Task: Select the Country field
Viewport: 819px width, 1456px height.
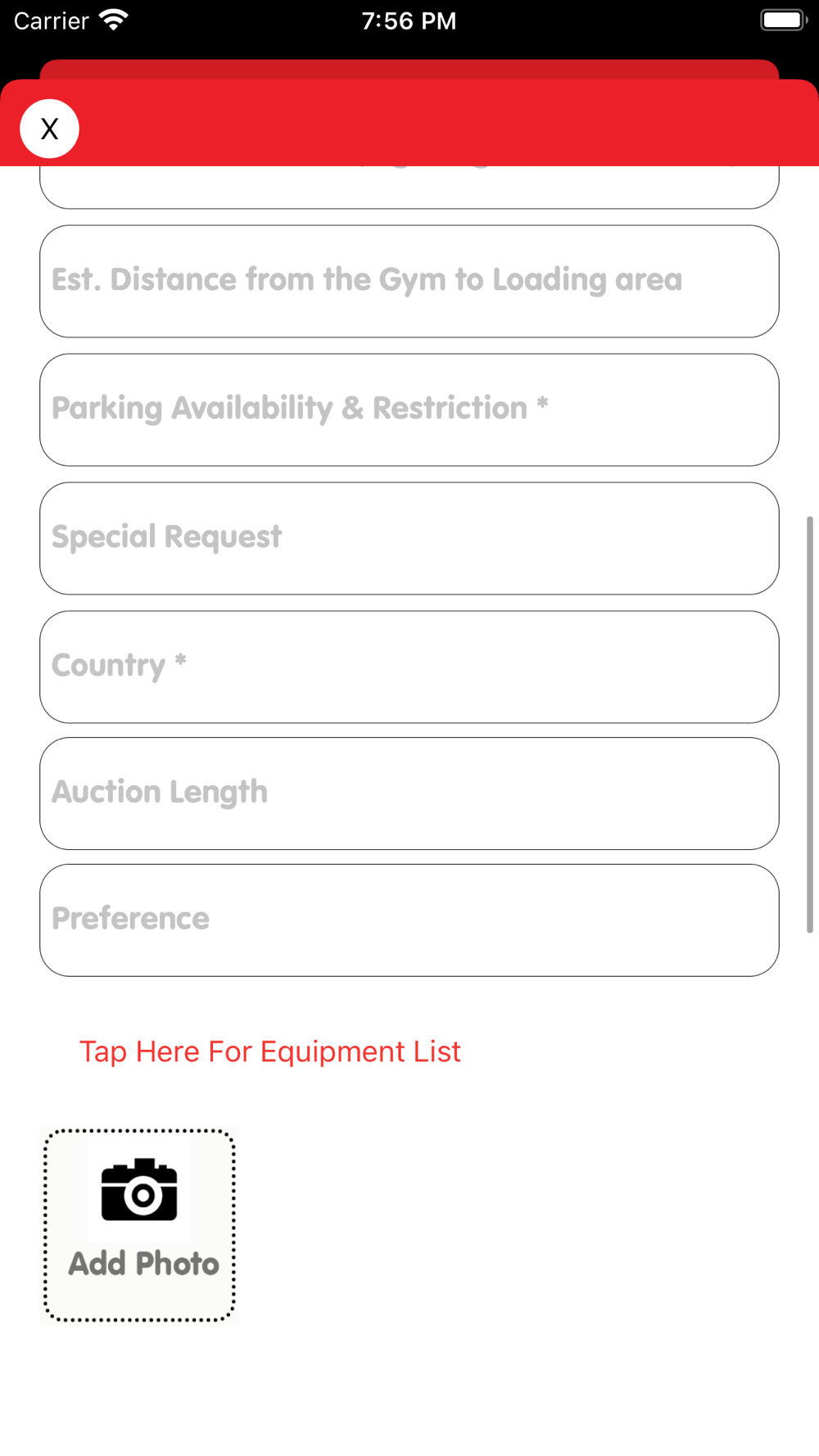Action: (x=409, y=667)
